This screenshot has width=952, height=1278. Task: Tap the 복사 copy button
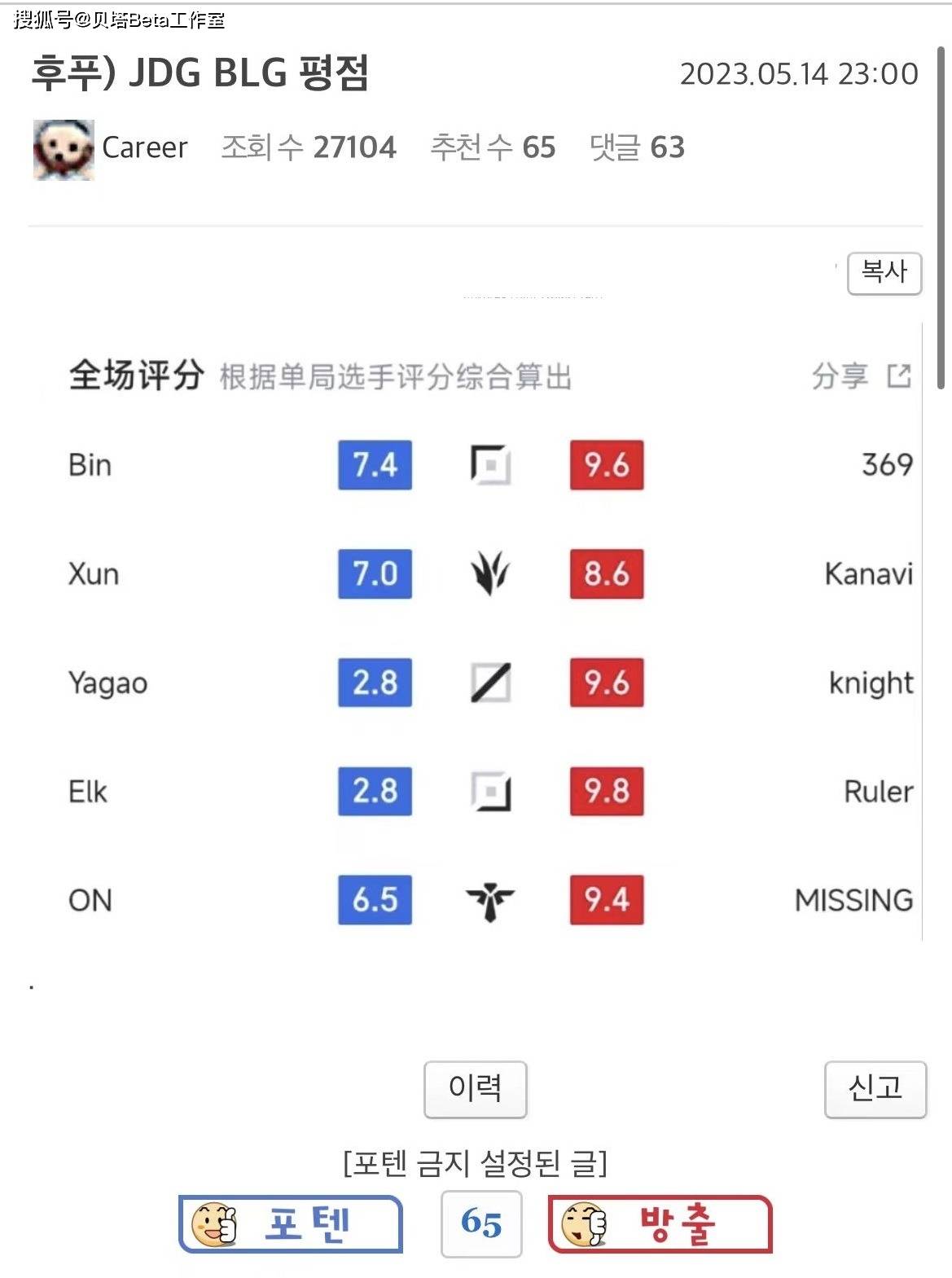[x=884, y=273]
